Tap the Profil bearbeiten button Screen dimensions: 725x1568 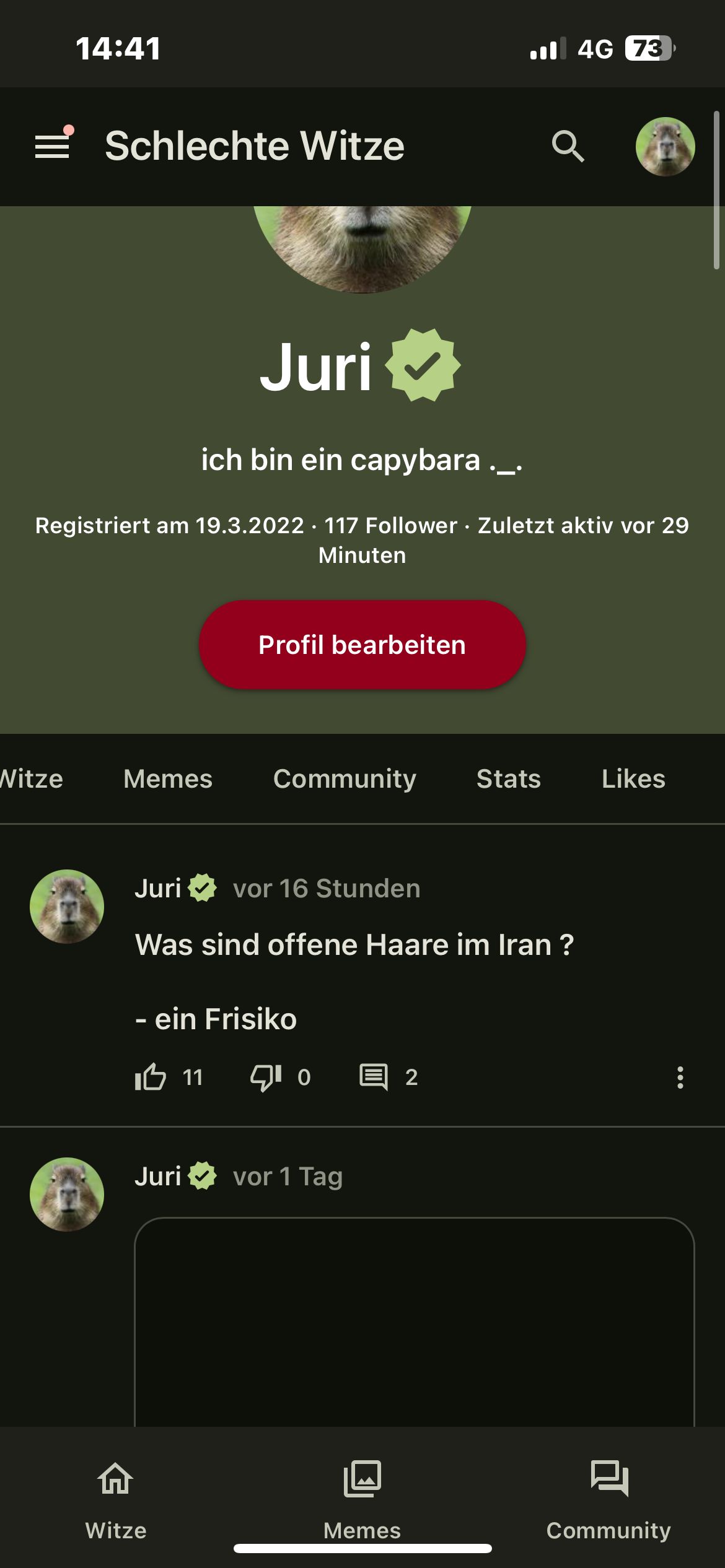click(362, 645)
